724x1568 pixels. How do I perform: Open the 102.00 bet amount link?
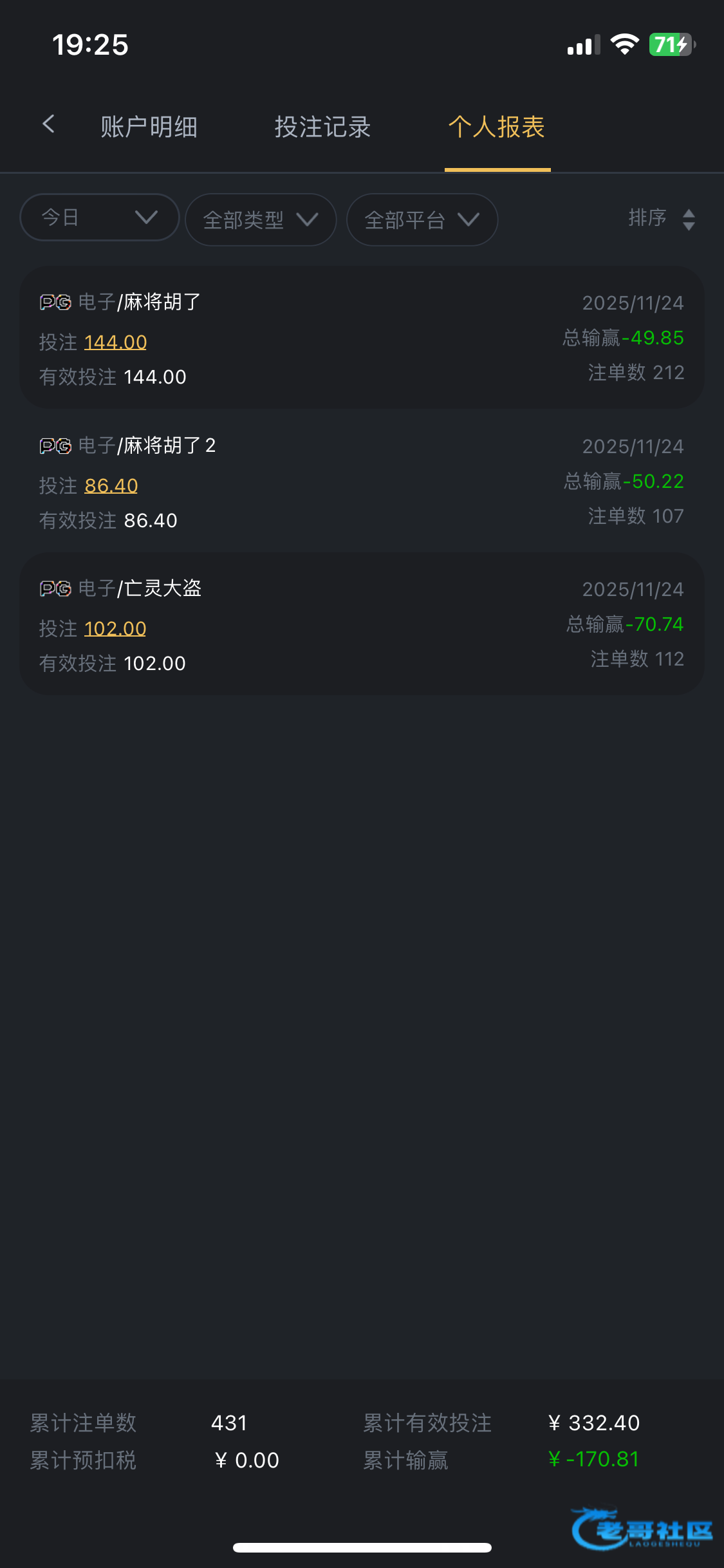115,629
